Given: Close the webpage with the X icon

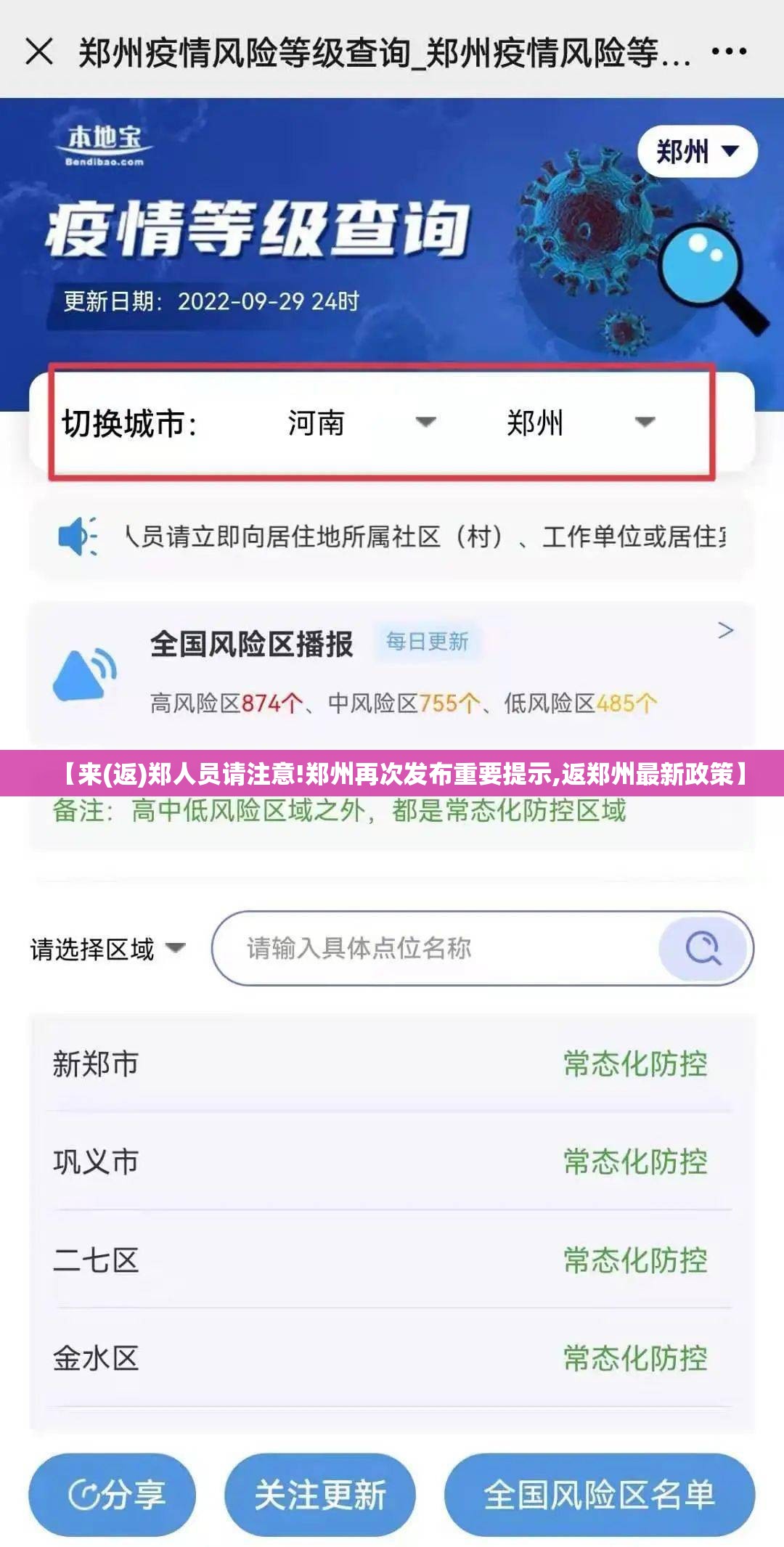Looking at the screenshot, I should coord(39,52).
